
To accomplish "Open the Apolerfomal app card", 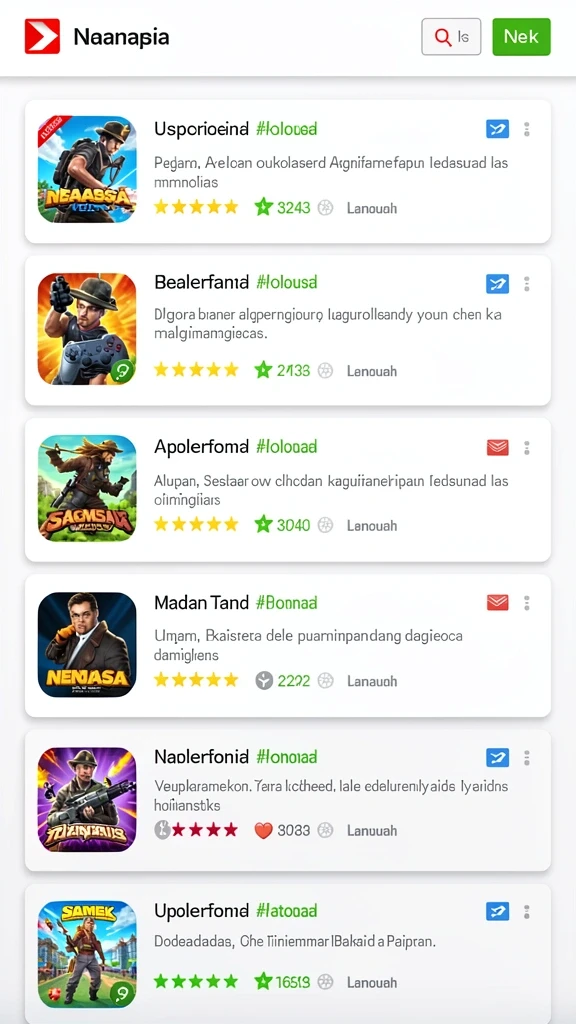I will 288,490.
